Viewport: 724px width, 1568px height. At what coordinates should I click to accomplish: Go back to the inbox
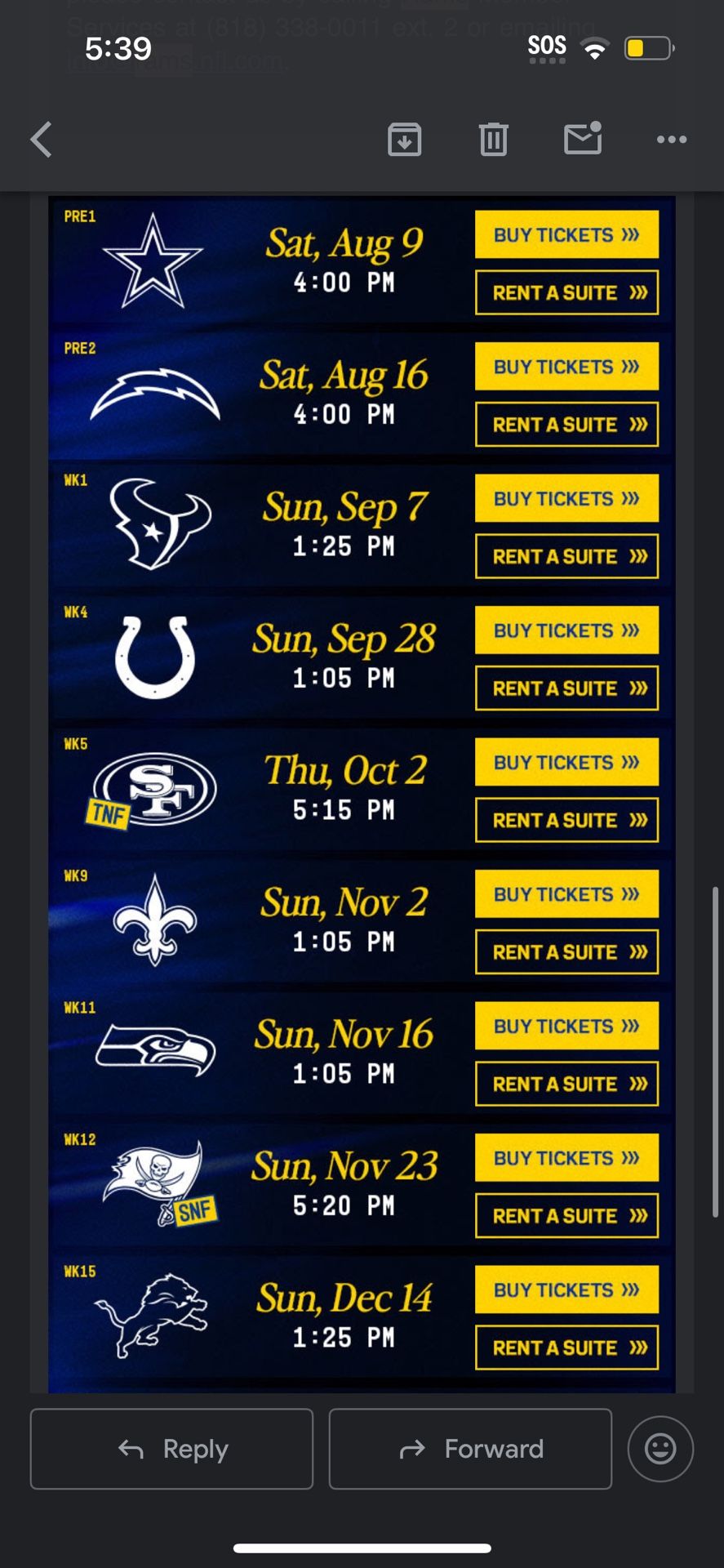pyautogui.click(x=42, y=139)
